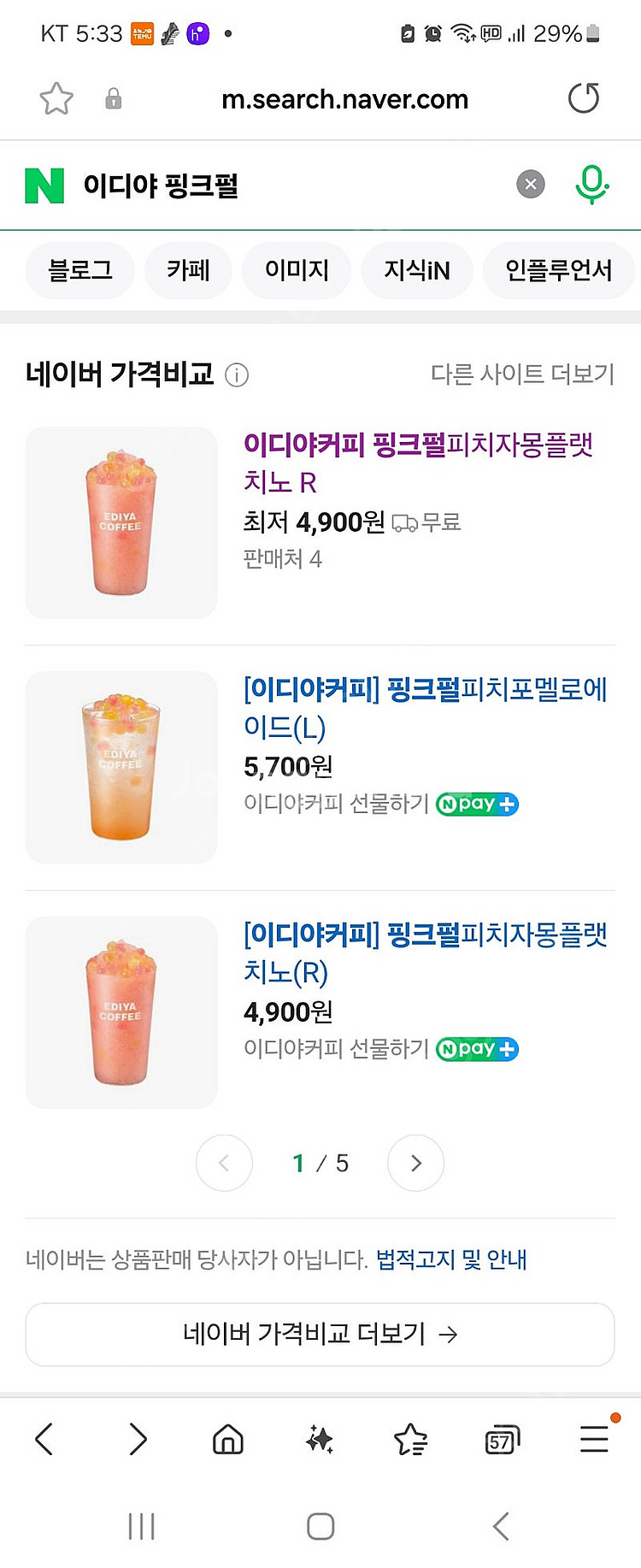The width and height of the screenshot is (641, 1568).
Task: Clear the search query text
Action: pyautogui.click(x=531, y=184)
